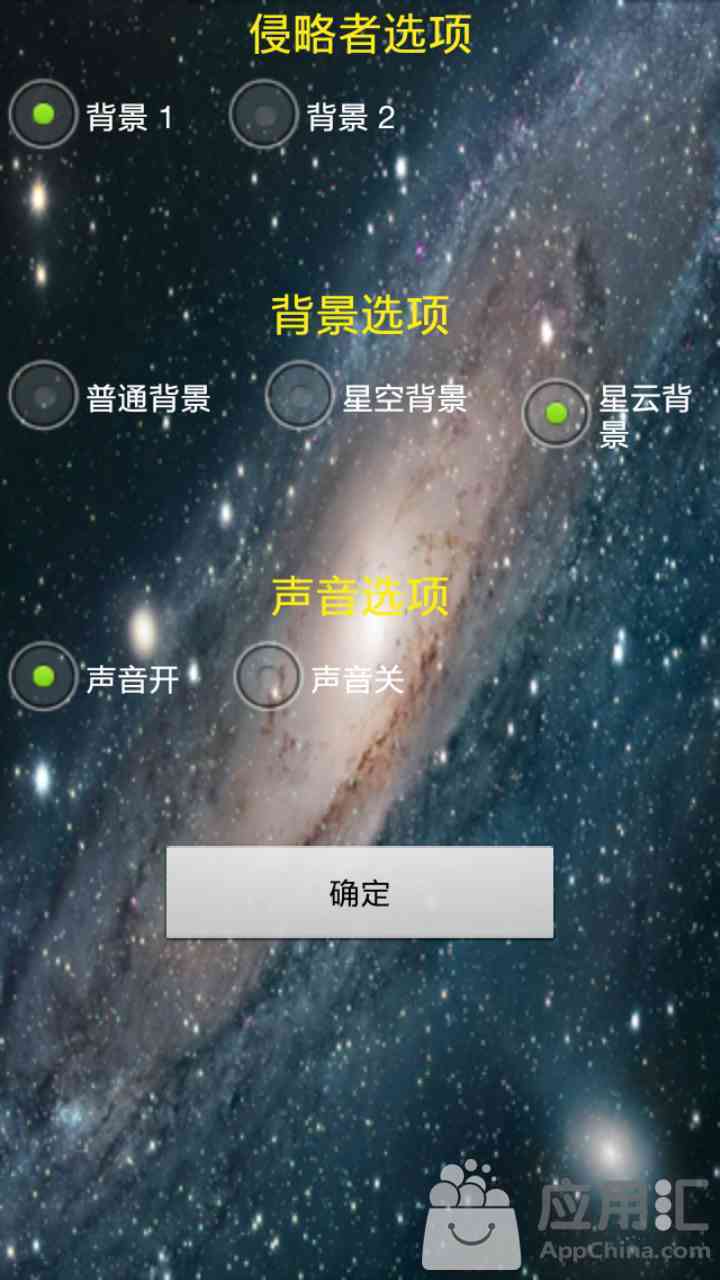Image resolution: width=720 pixels, height=1280 pixels.
Task: Turn sound off with 声音关
Action: pos(319,677)
